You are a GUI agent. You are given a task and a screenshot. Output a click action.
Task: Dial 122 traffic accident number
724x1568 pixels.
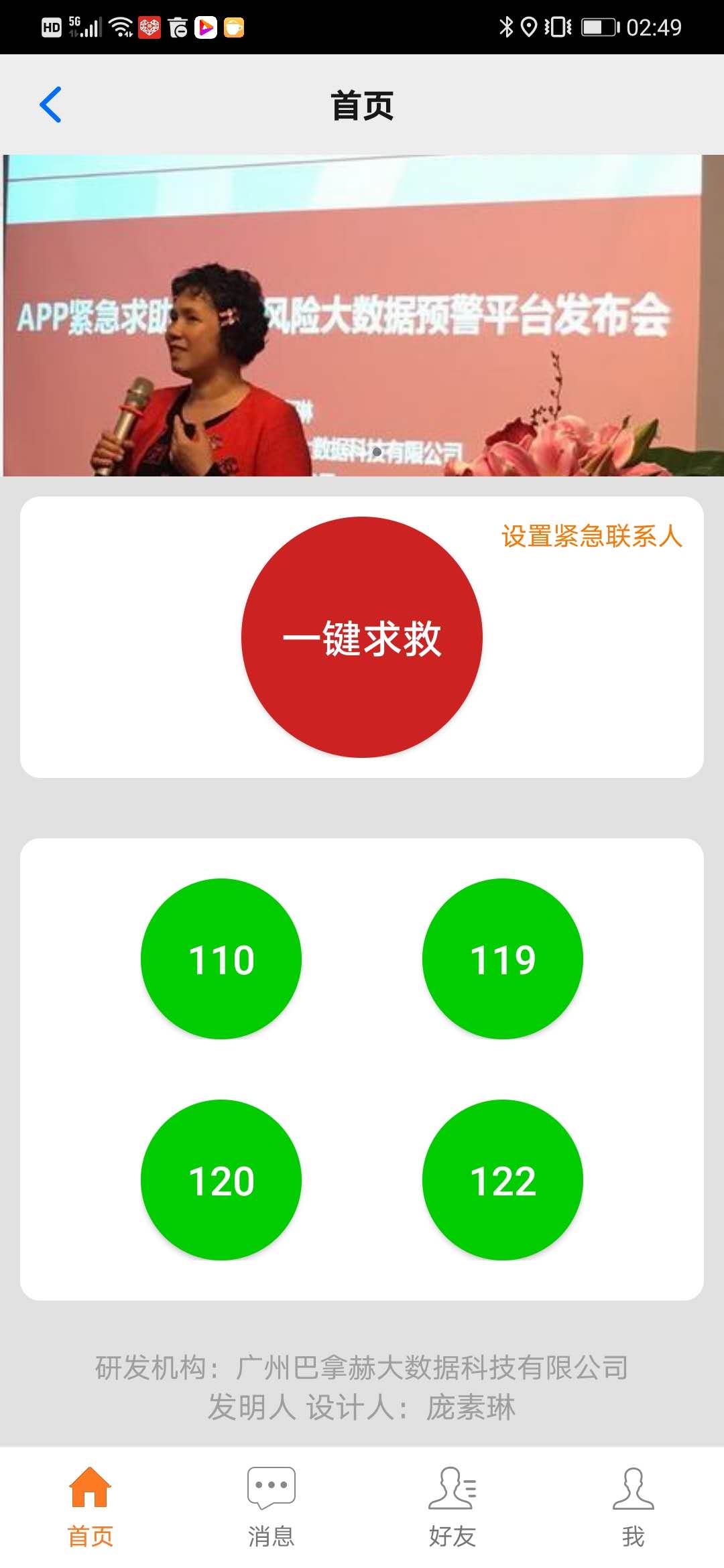[x=503, y=1180]
